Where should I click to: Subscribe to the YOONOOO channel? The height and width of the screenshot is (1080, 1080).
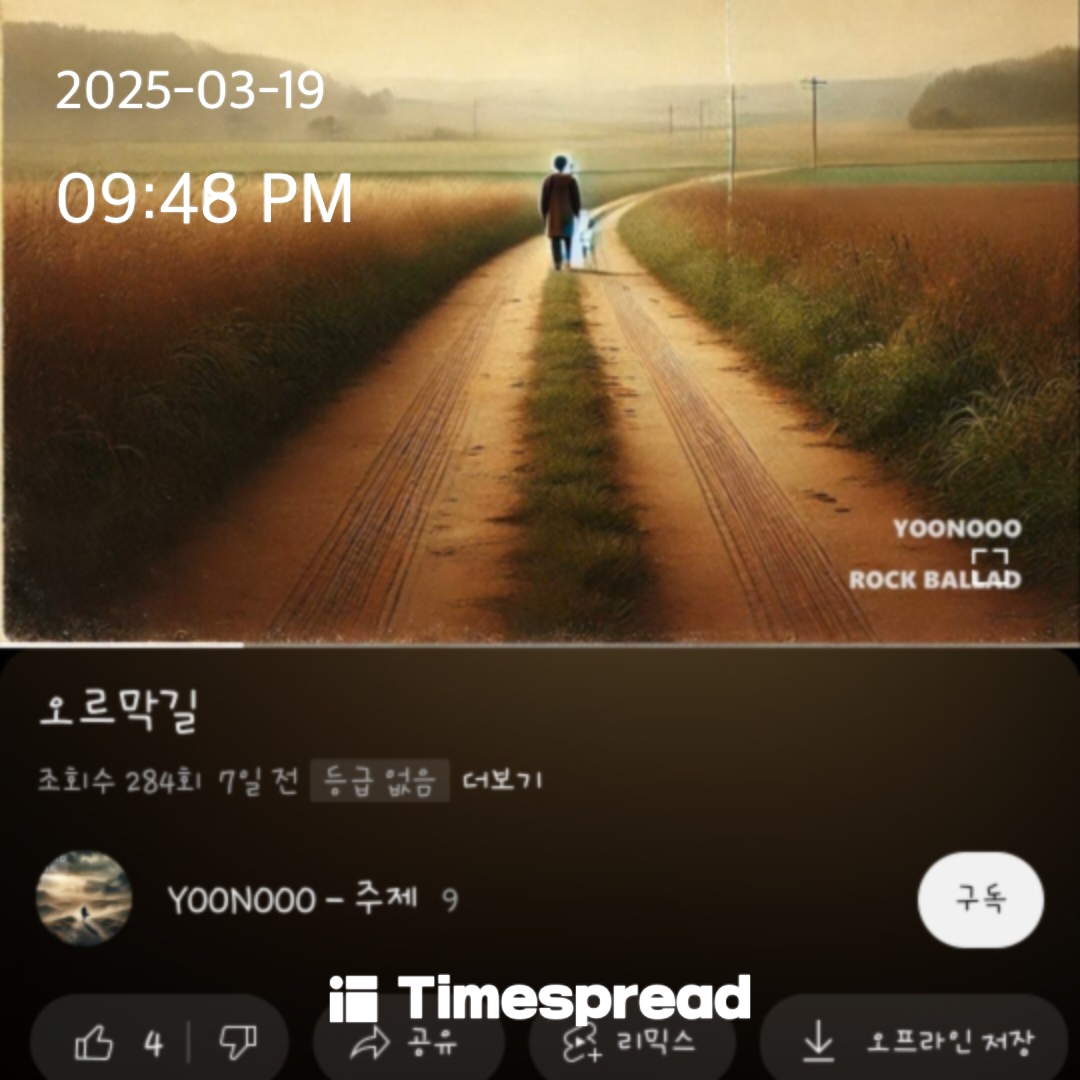click(x=980, y=899)
